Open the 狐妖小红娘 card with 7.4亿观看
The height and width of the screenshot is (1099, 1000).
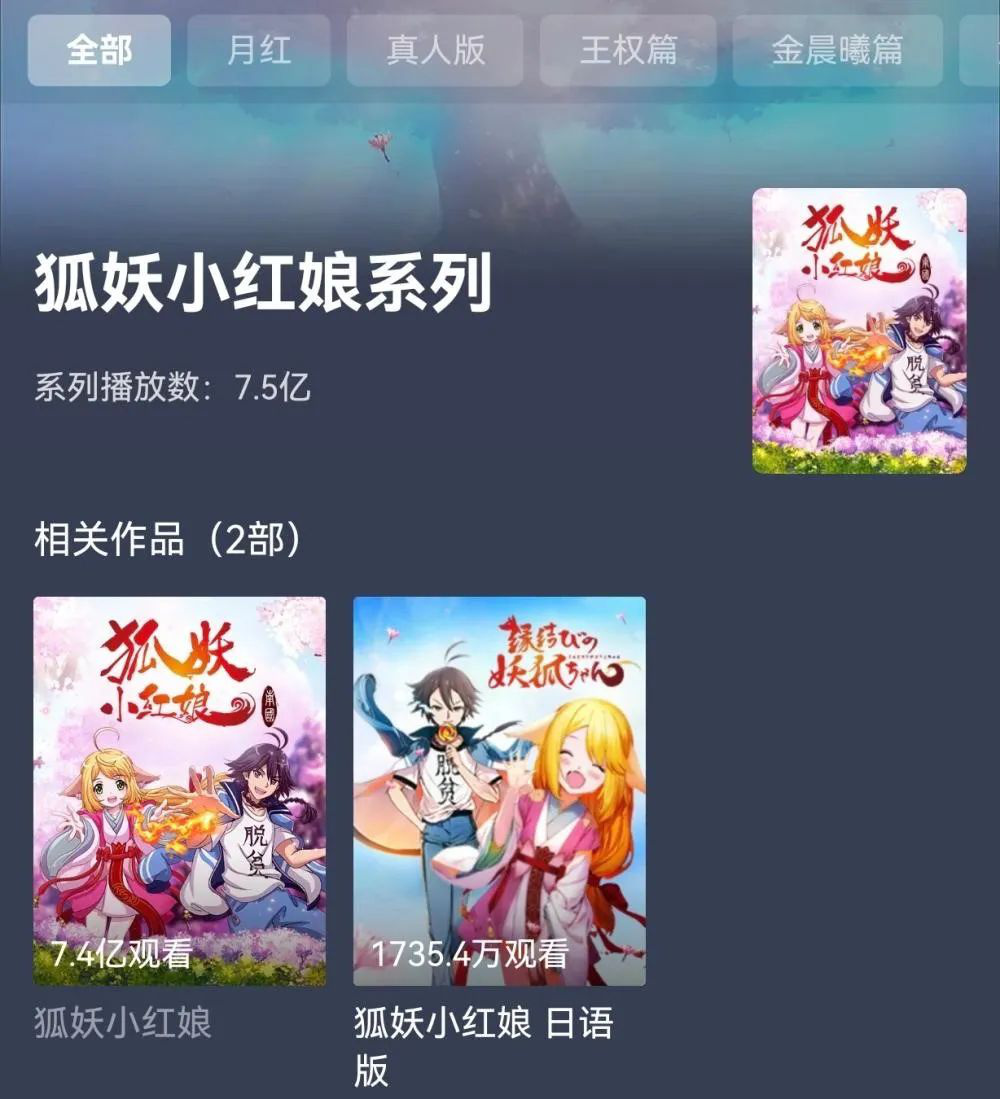(179, 791)
